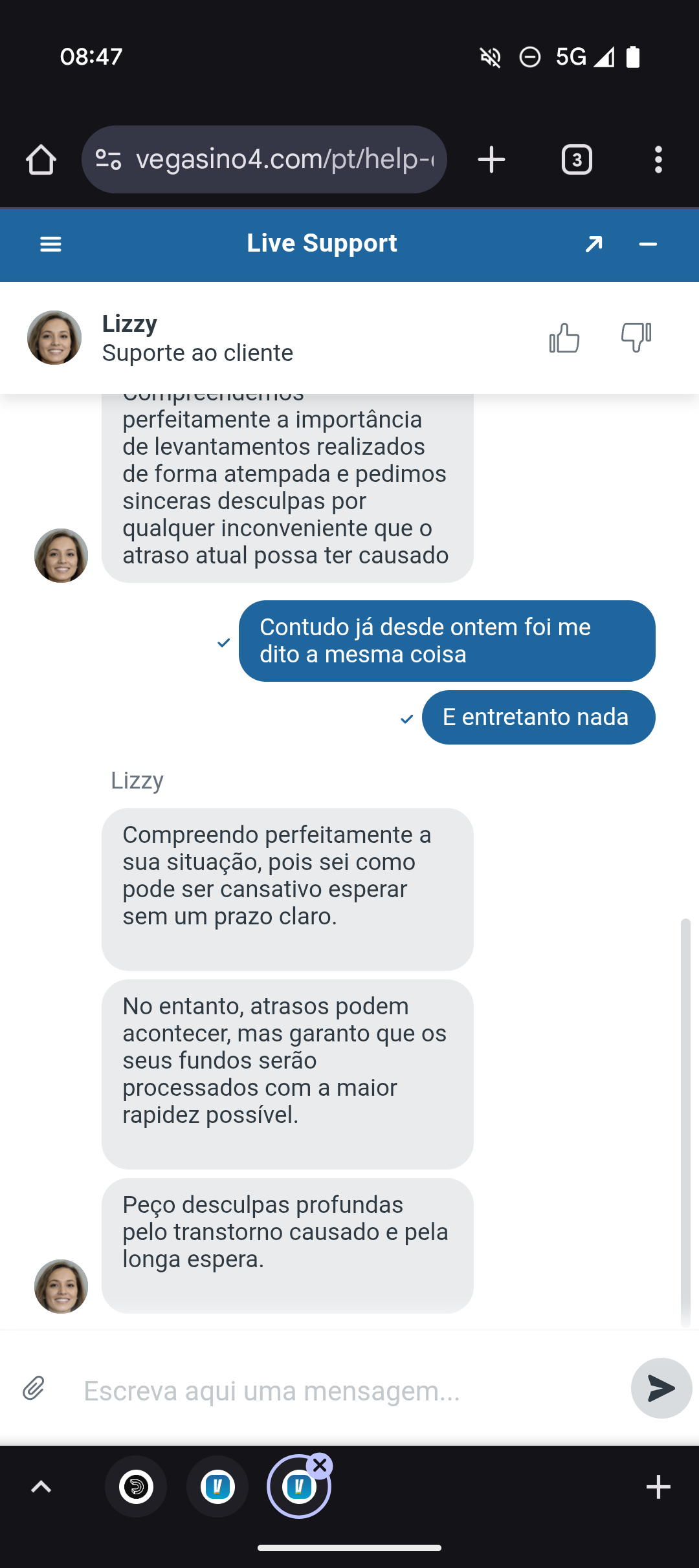Open a new browser tab
Image resolution: width=699 pixels, height=1568 pixels.
pyautogui.click(x=491, y=158)
